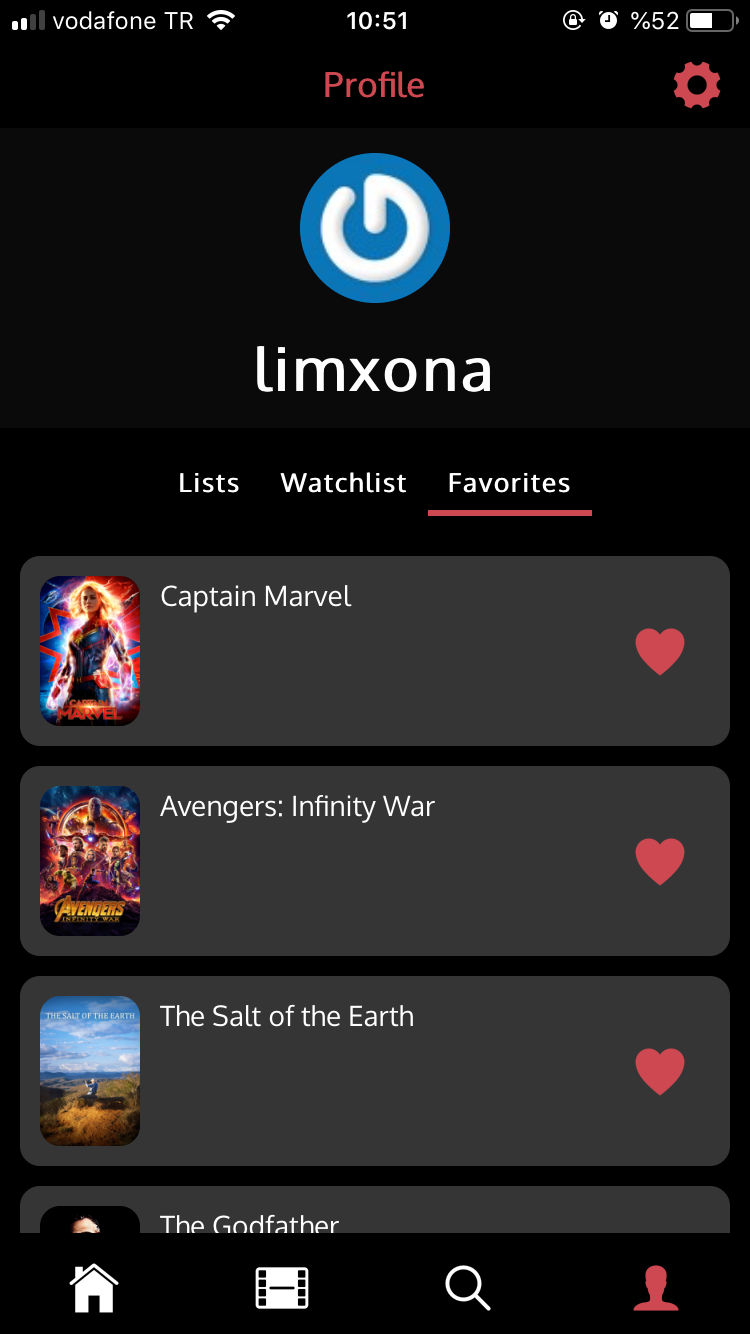Viewport: 750px width, 1334px height.
Task: Select the Favorites tab
Action: pyautogui.click(x=509, y=483)
